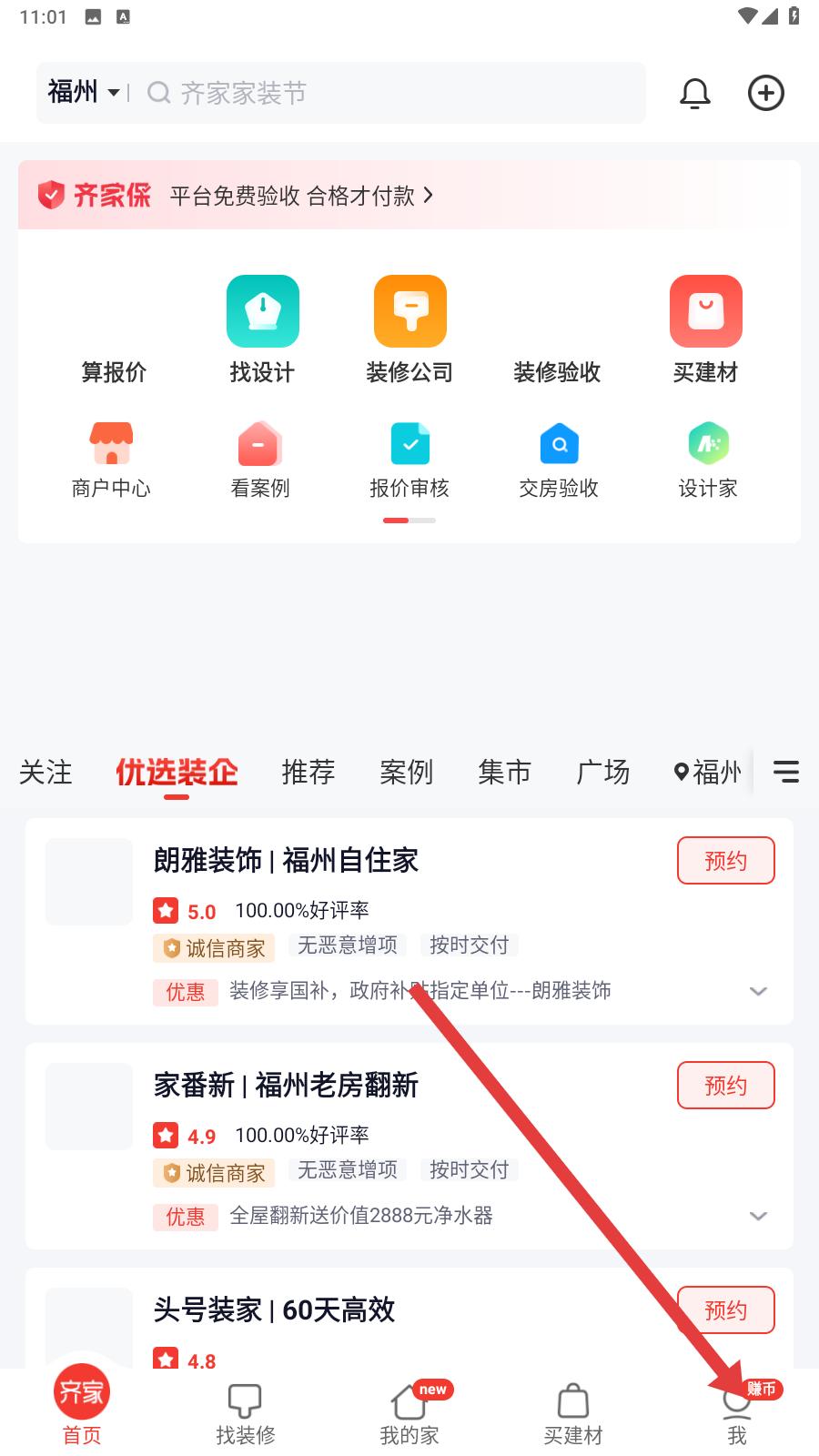The width and height of the screenshot is (819, 1456).
Task: Tap the 齐家家装节 search box
Action: point(391,93)
